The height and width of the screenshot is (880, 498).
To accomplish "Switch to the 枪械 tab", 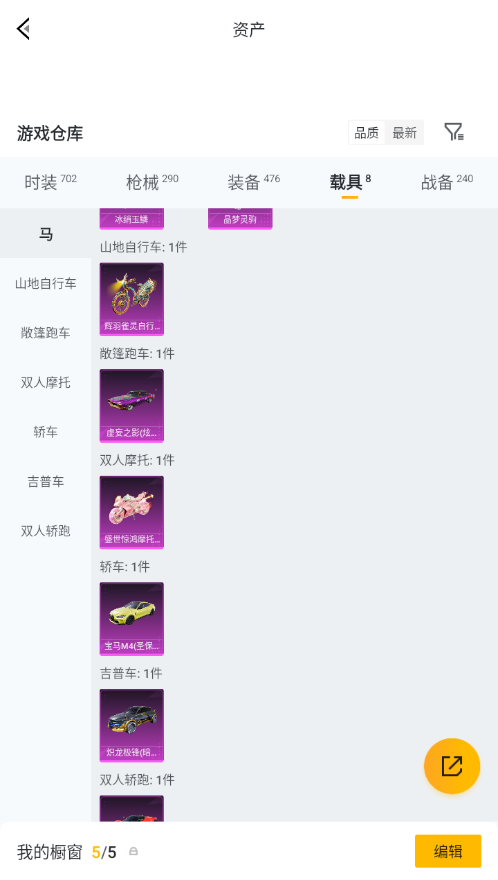I will (x=152, y=182).
